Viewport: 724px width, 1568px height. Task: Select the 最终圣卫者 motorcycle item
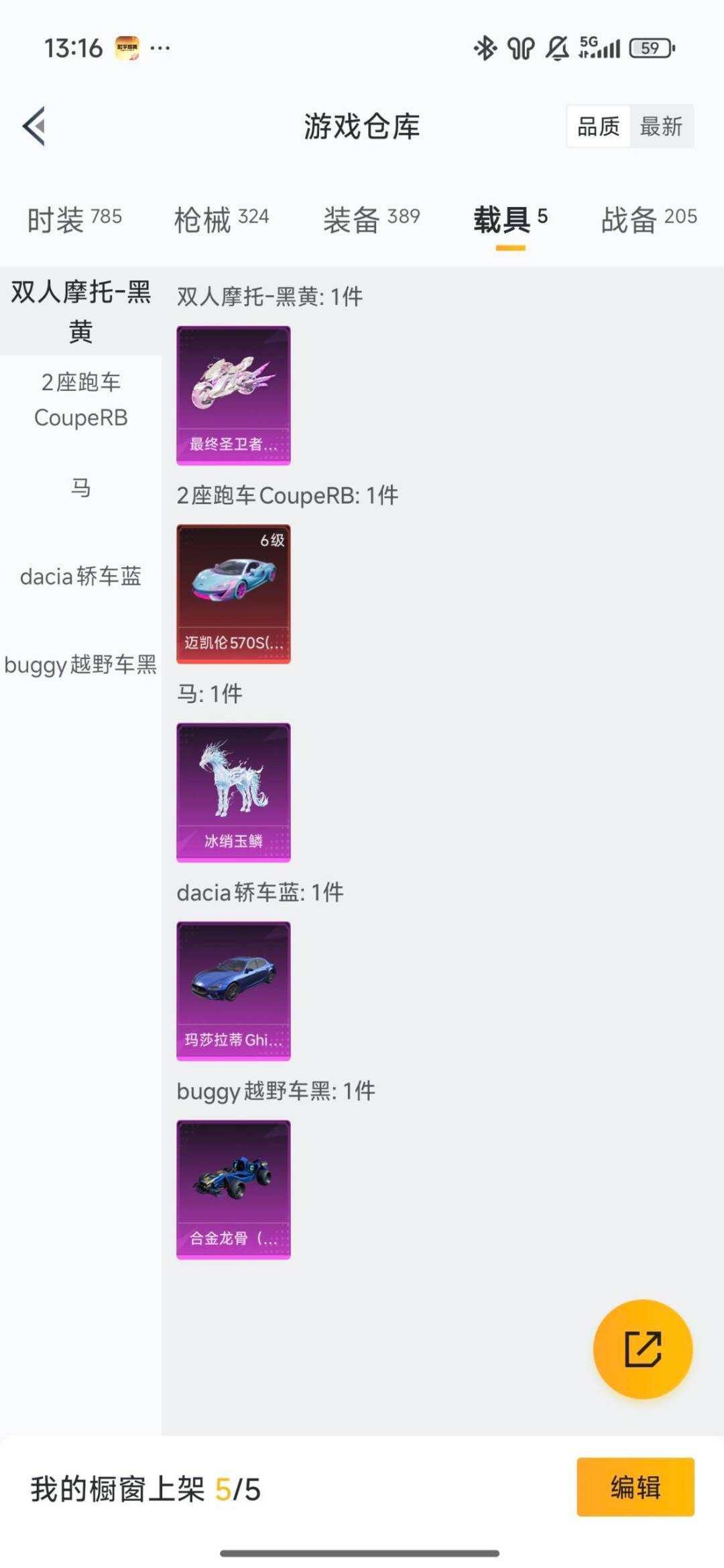233,394
